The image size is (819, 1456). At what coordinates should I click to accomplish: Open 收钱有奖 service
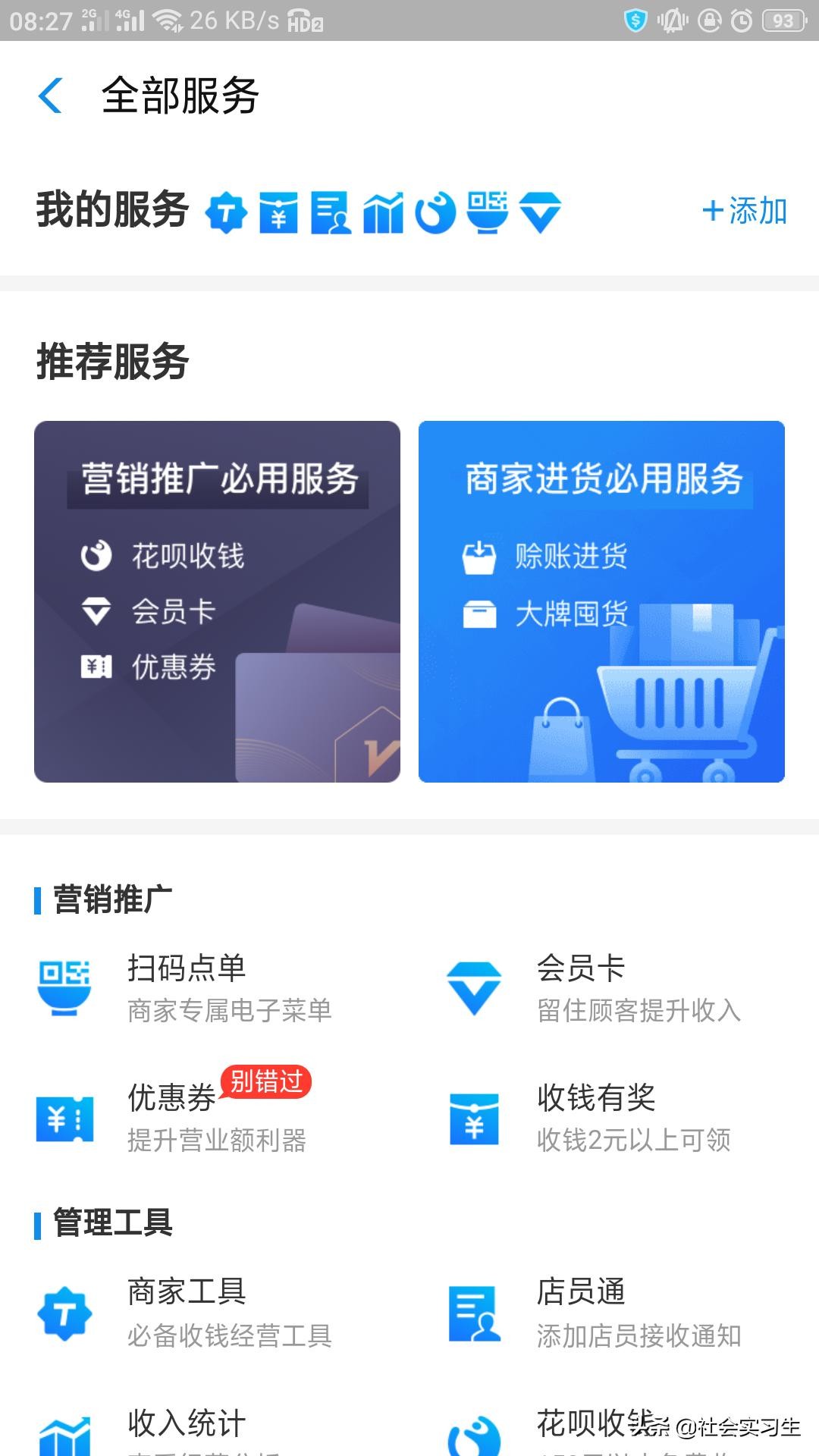595,1116
